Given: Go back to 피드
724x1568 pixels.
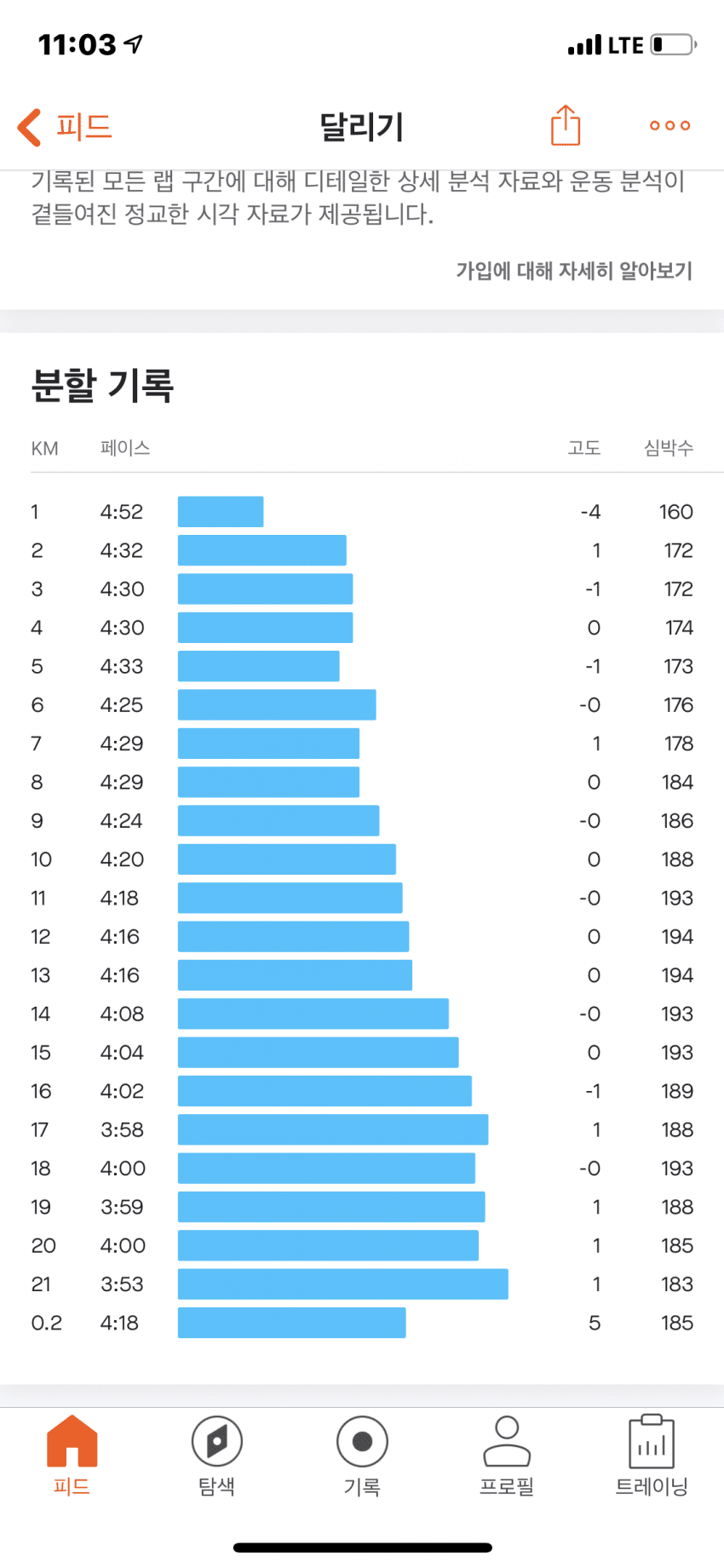Looking at the screenshot, I should click(x=65, y=127).
